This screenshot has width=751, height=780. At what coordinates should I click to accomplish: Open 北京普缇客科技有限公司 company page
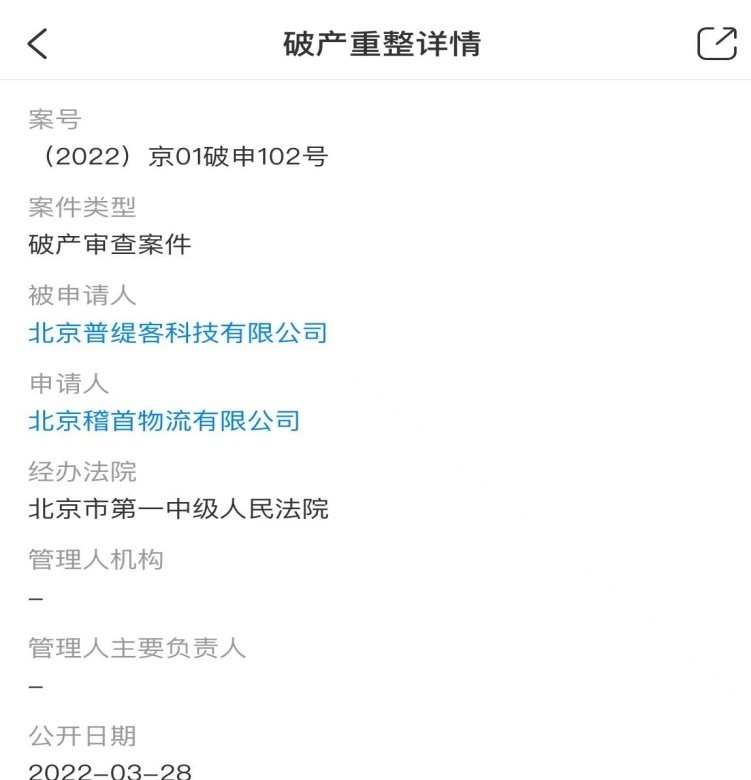point(178,333)
